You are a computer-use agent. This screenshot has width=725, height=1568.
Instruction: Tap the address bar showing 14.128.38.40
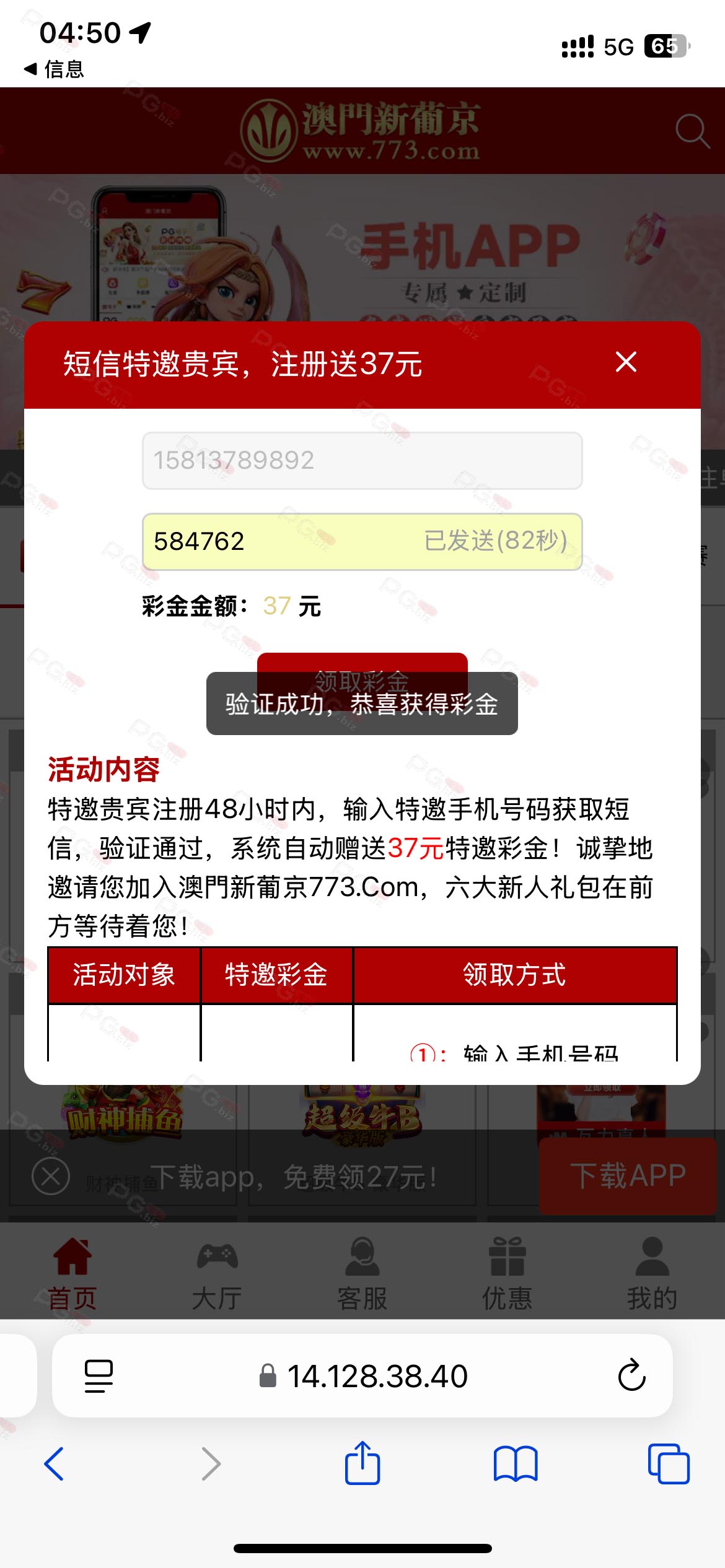click(x=363, y=1376)
